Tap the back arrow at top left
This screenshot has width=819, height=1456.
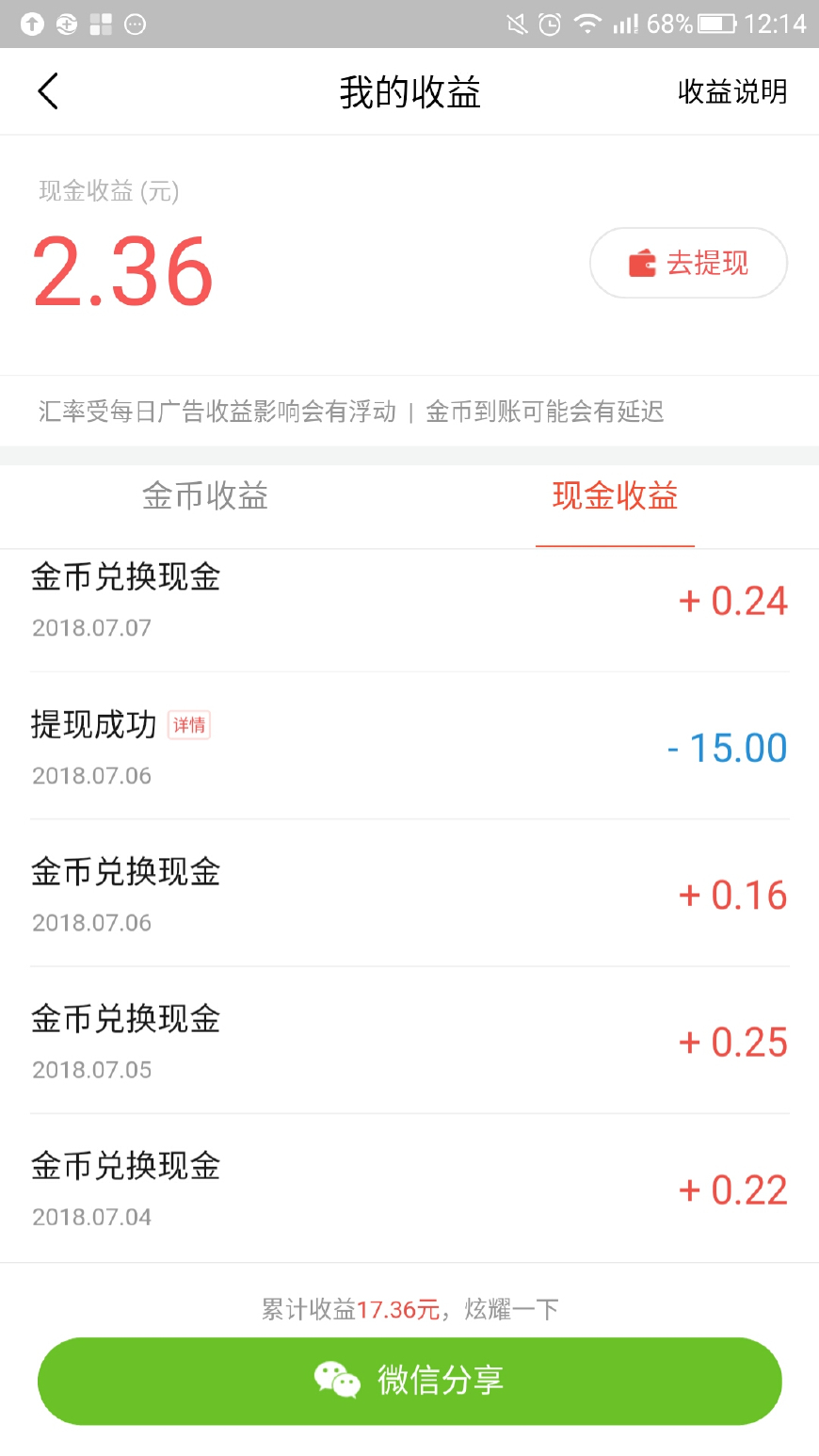46,91
